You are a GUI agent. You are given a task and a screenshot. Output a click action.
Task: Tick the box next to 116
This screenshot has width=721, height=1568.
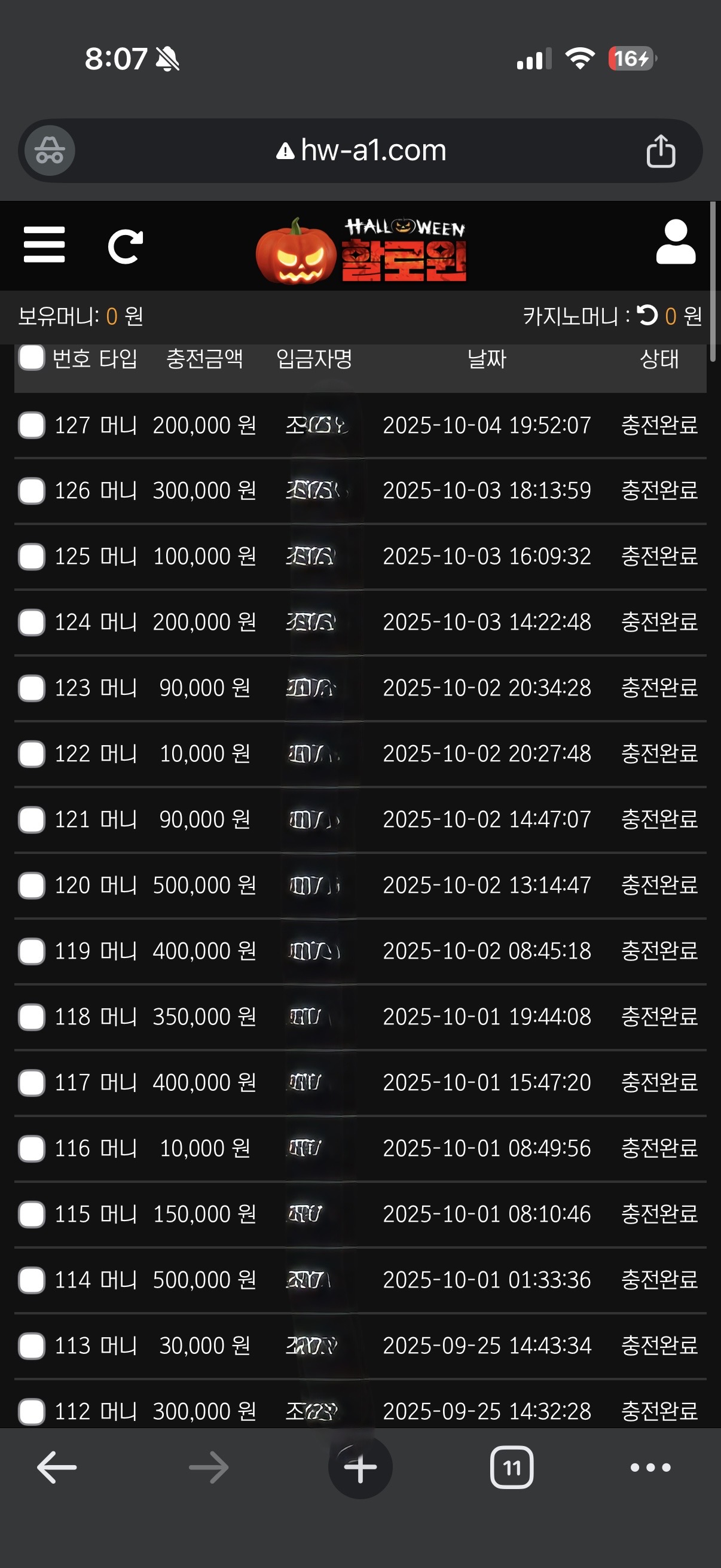coord(32,1148)
